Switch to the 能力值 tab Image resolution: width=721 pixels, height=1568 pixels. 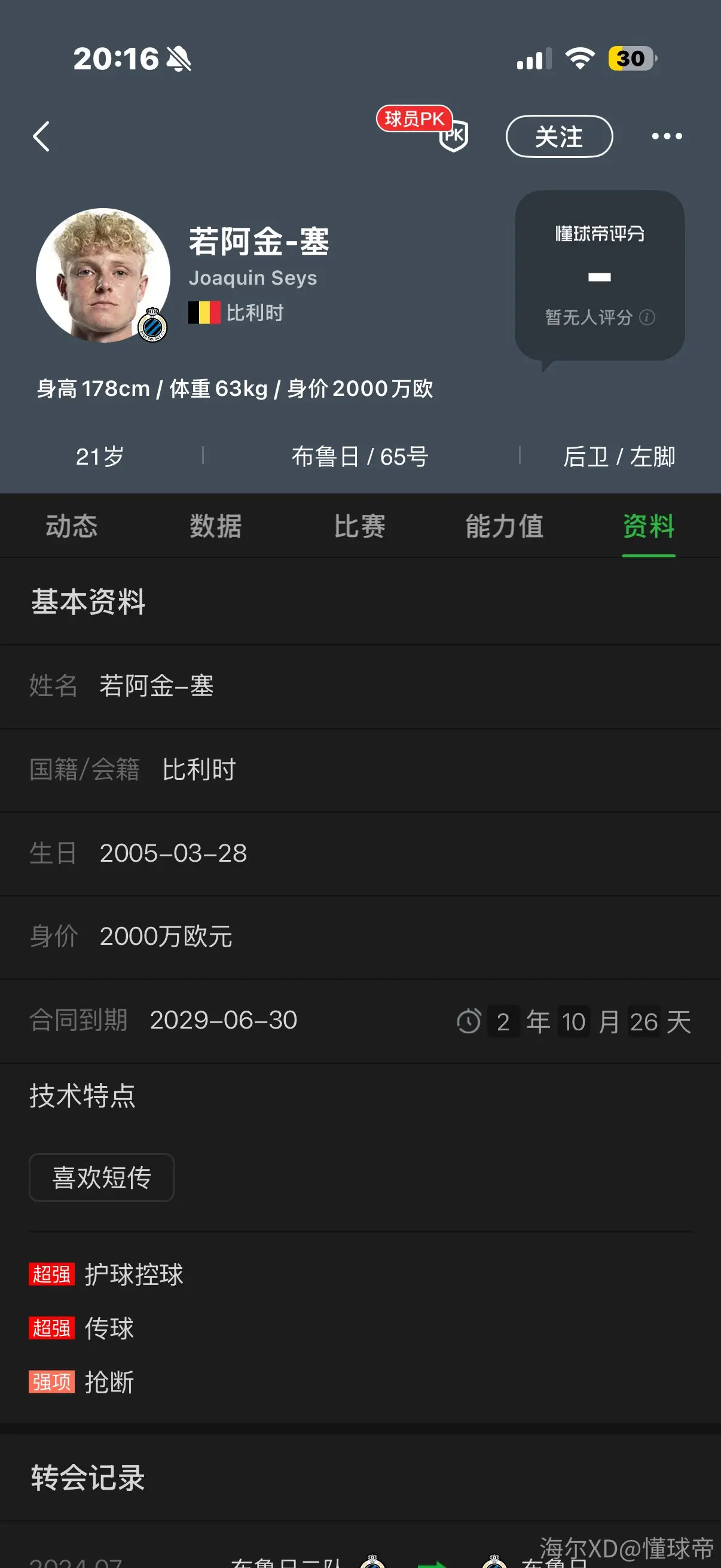coord(505,526)
